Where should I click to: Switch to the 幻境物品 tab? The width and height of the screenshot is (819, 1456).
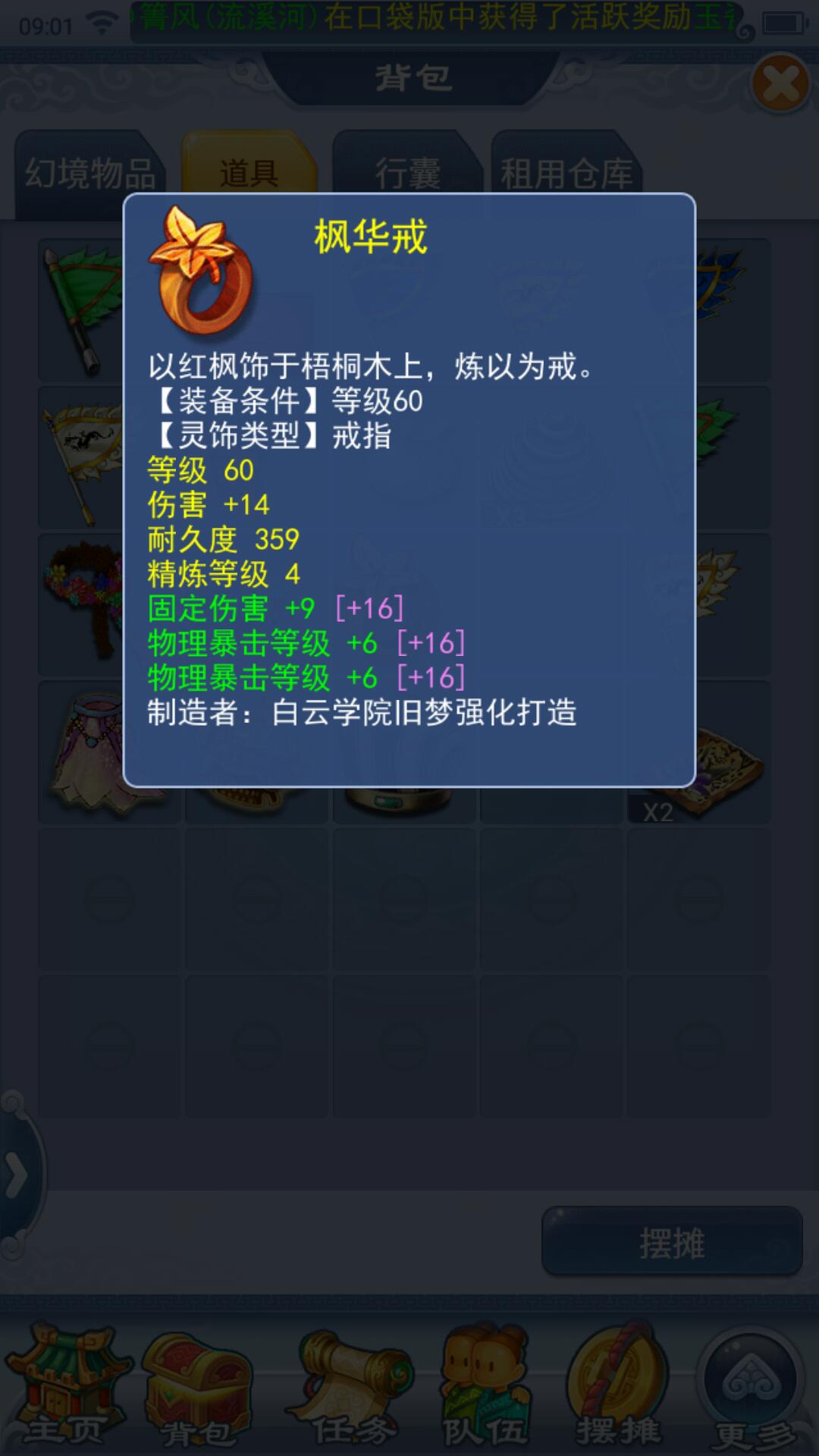(x=89, y=174)
